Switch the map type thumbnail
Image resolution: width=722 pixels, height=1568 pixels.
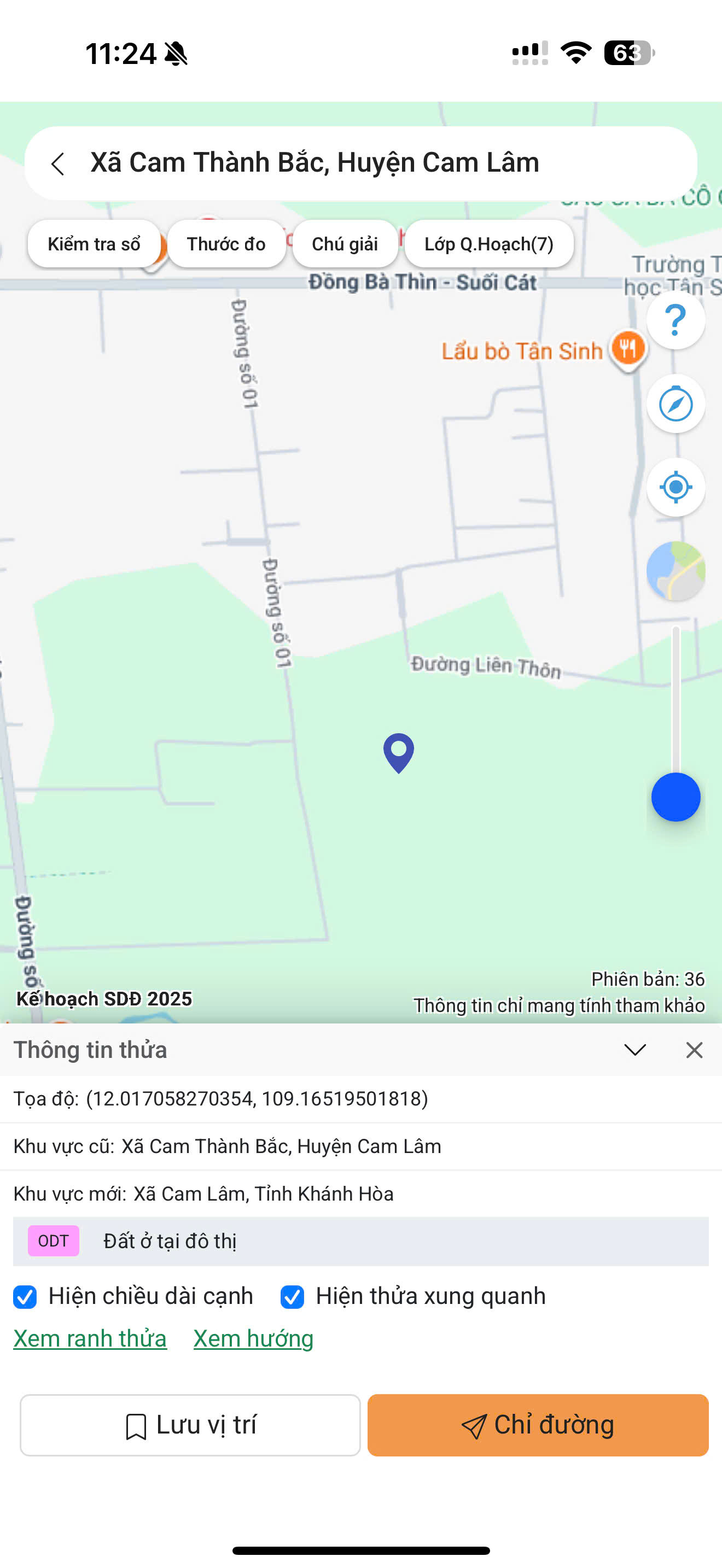click(676, 571)
